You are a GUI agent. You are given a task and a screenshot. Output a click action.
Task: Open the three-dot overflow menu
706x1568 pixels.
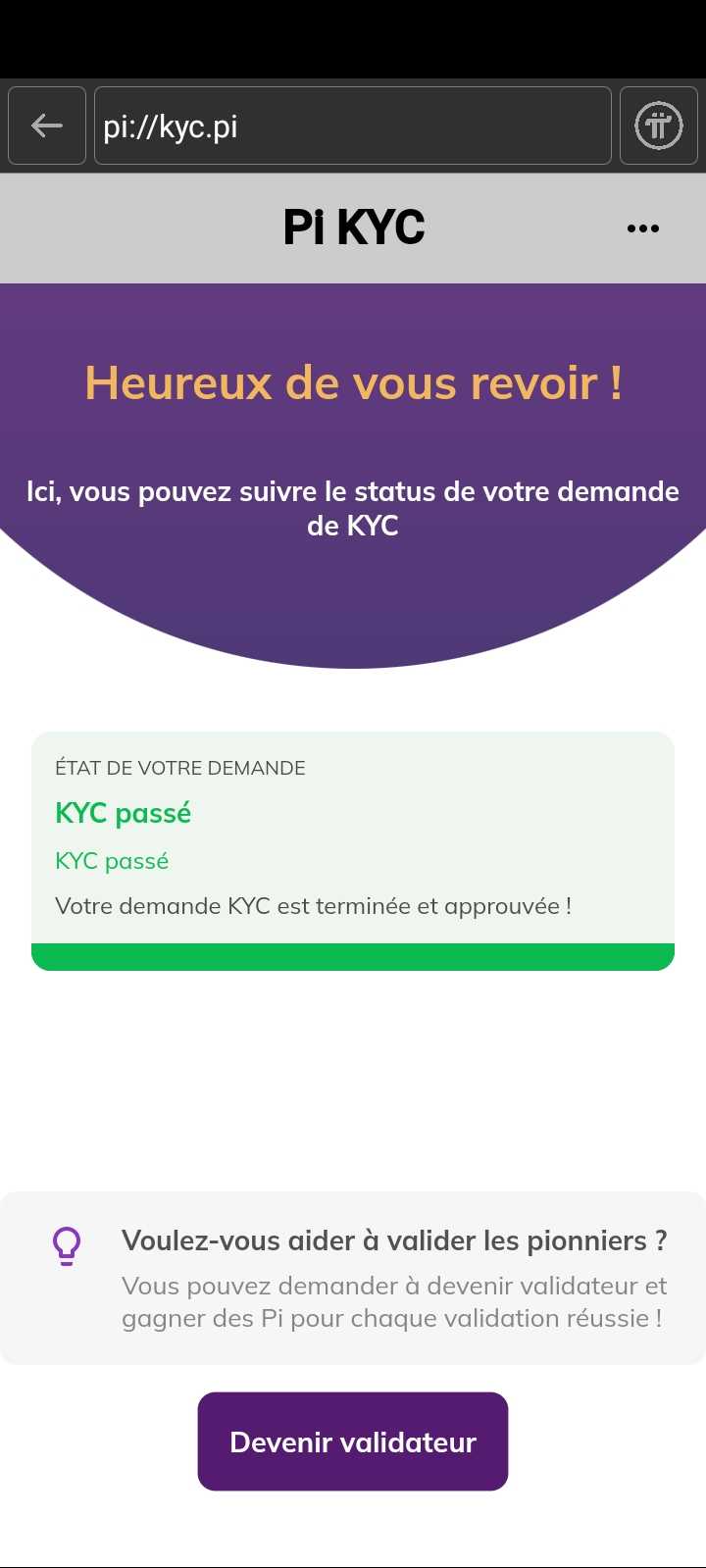tap(643, 228)
